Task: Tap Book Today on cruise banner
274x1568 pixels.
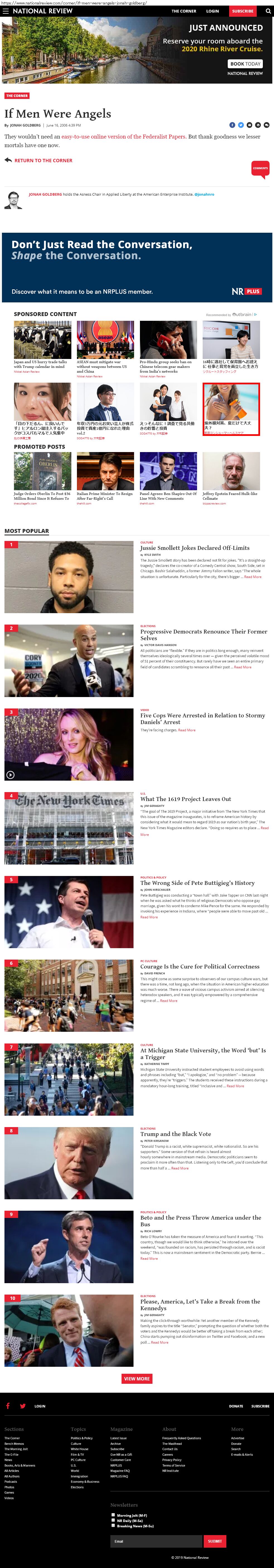Action: click(245, 64)
